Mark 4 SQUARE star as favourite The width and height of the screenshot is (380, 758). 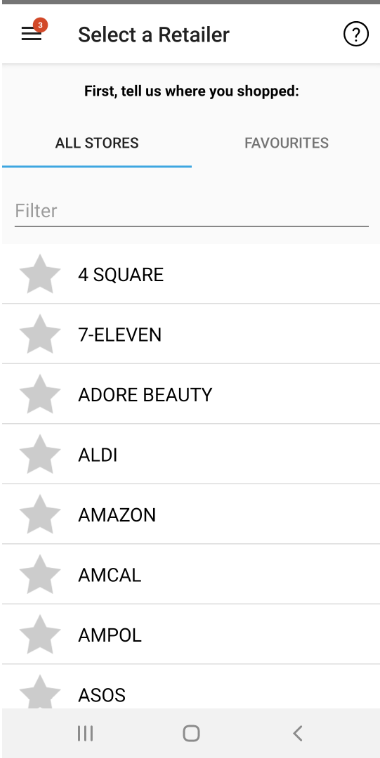coord(40,274)
